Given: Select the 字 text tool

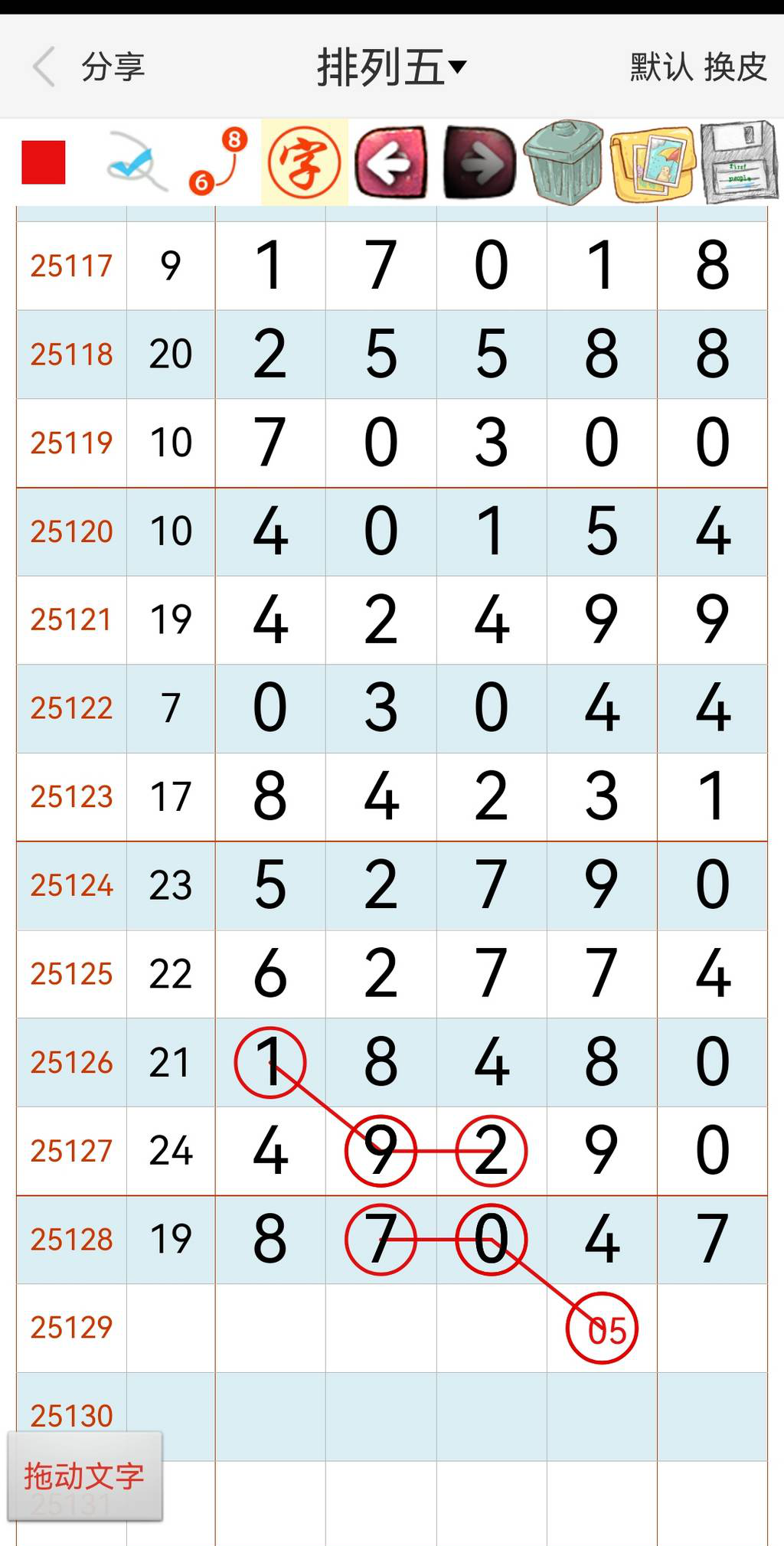Looking at the screenshot, I should (x=304, y=162).
